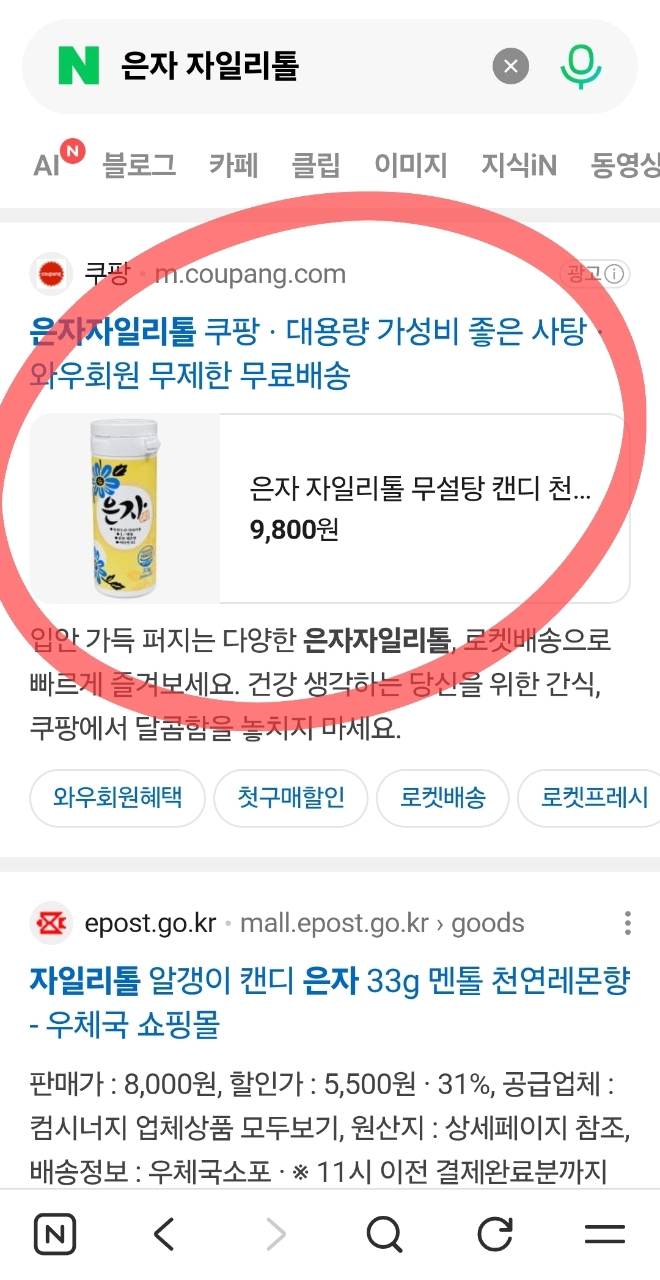Switch to the 블로그 tab
Viewport: 660px width, 1280px height.
click(x=139, y=164)
